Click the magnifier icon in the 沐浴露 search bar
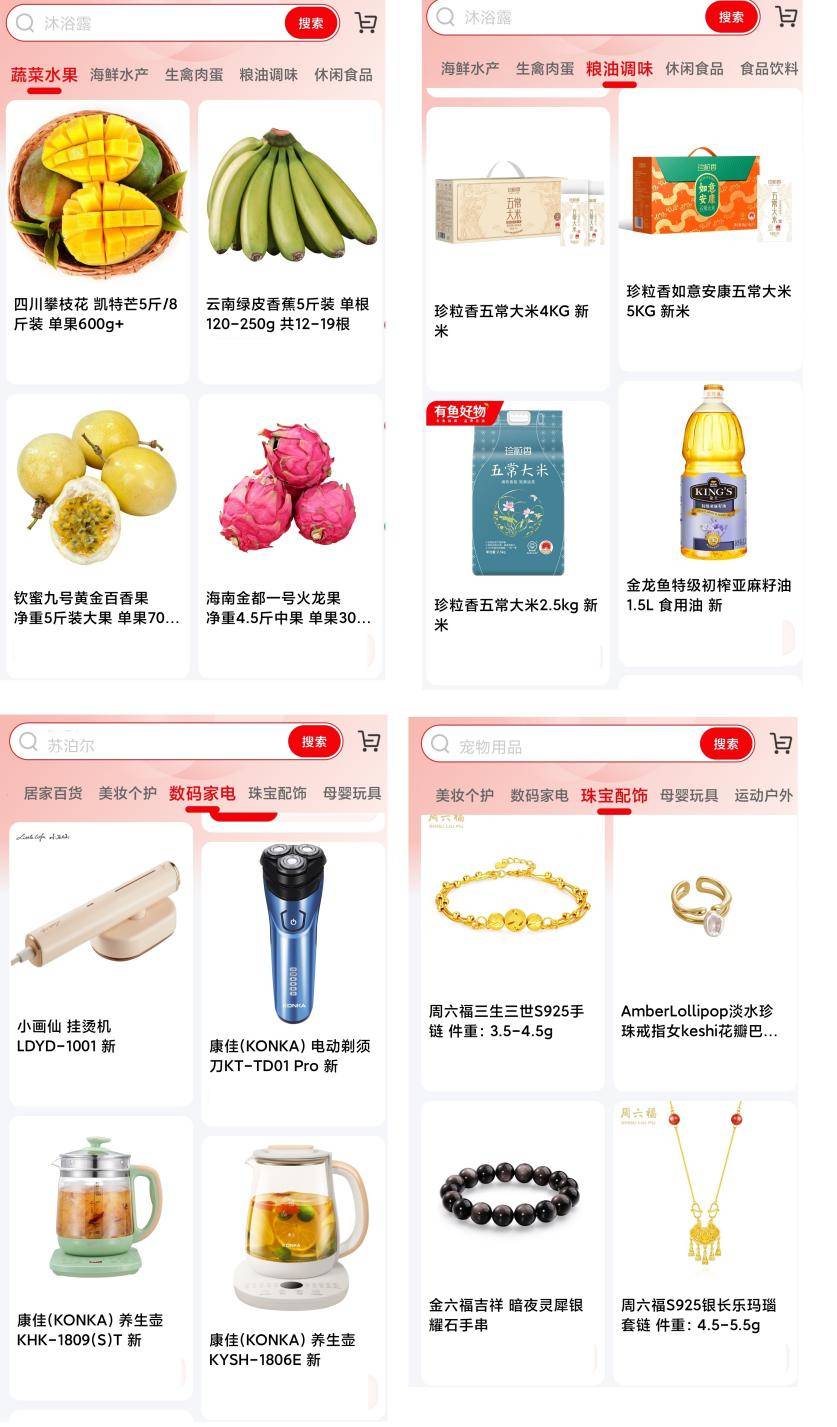 24,22
